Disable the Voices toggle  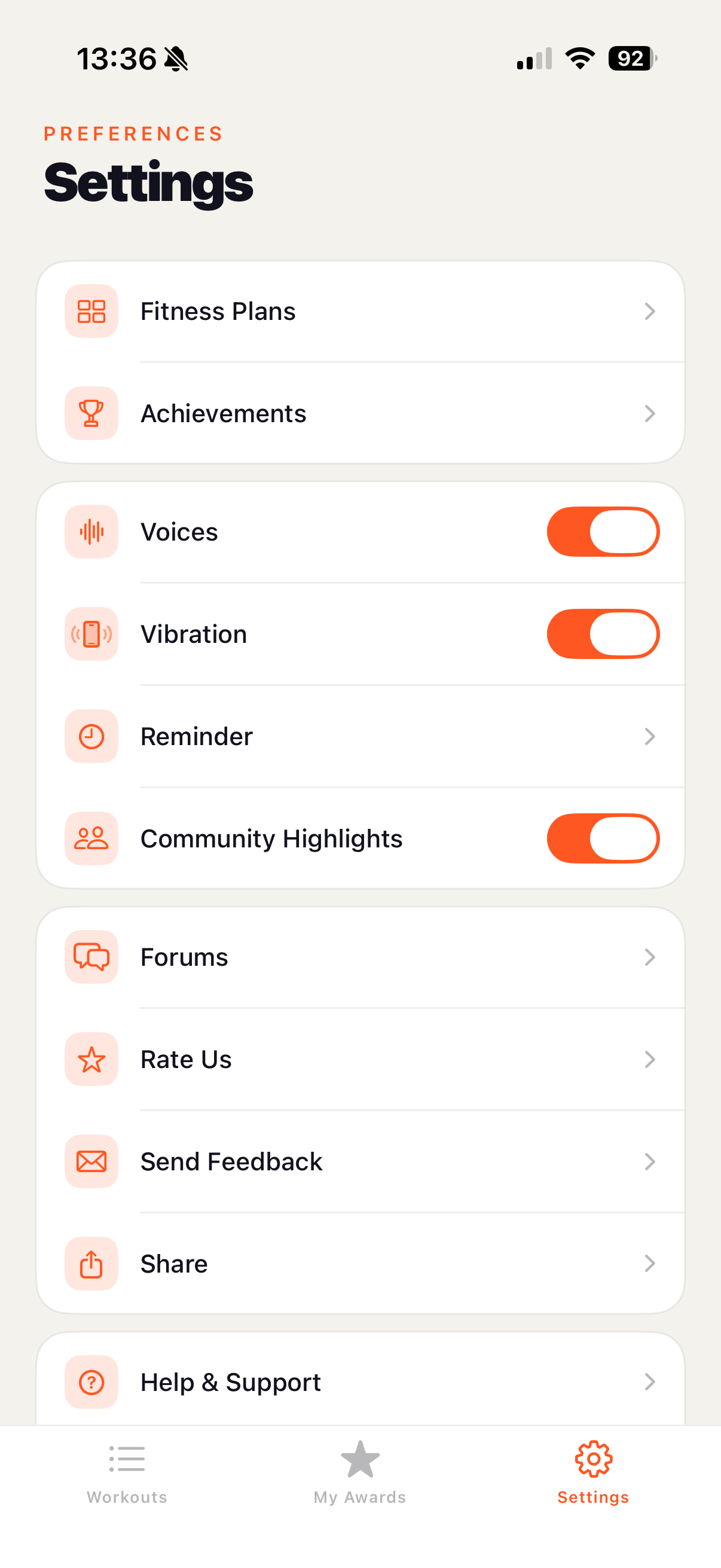click(x=603, y=531)
